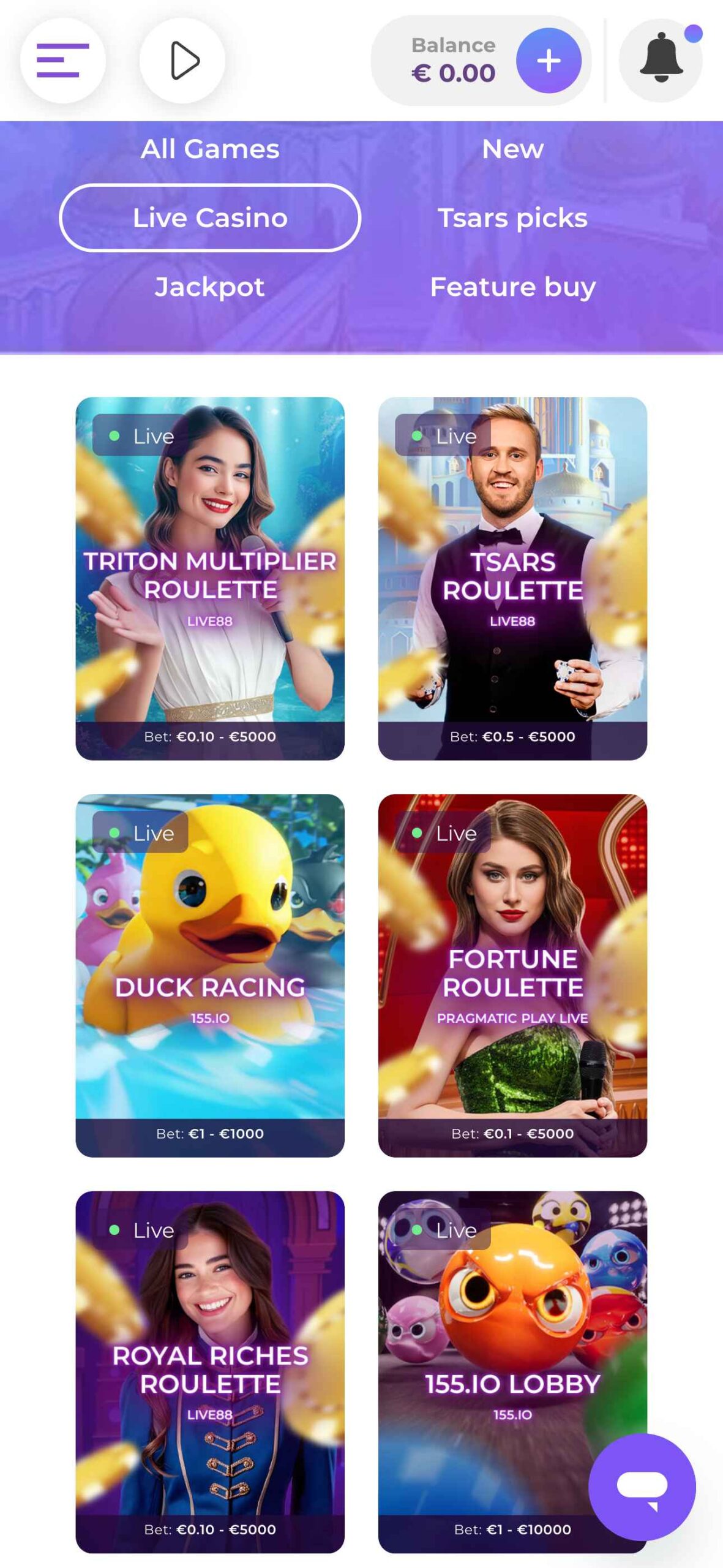This screenshot has width=723, height=1568.
Task: Switch to the New category
Action: click(512, 149)
